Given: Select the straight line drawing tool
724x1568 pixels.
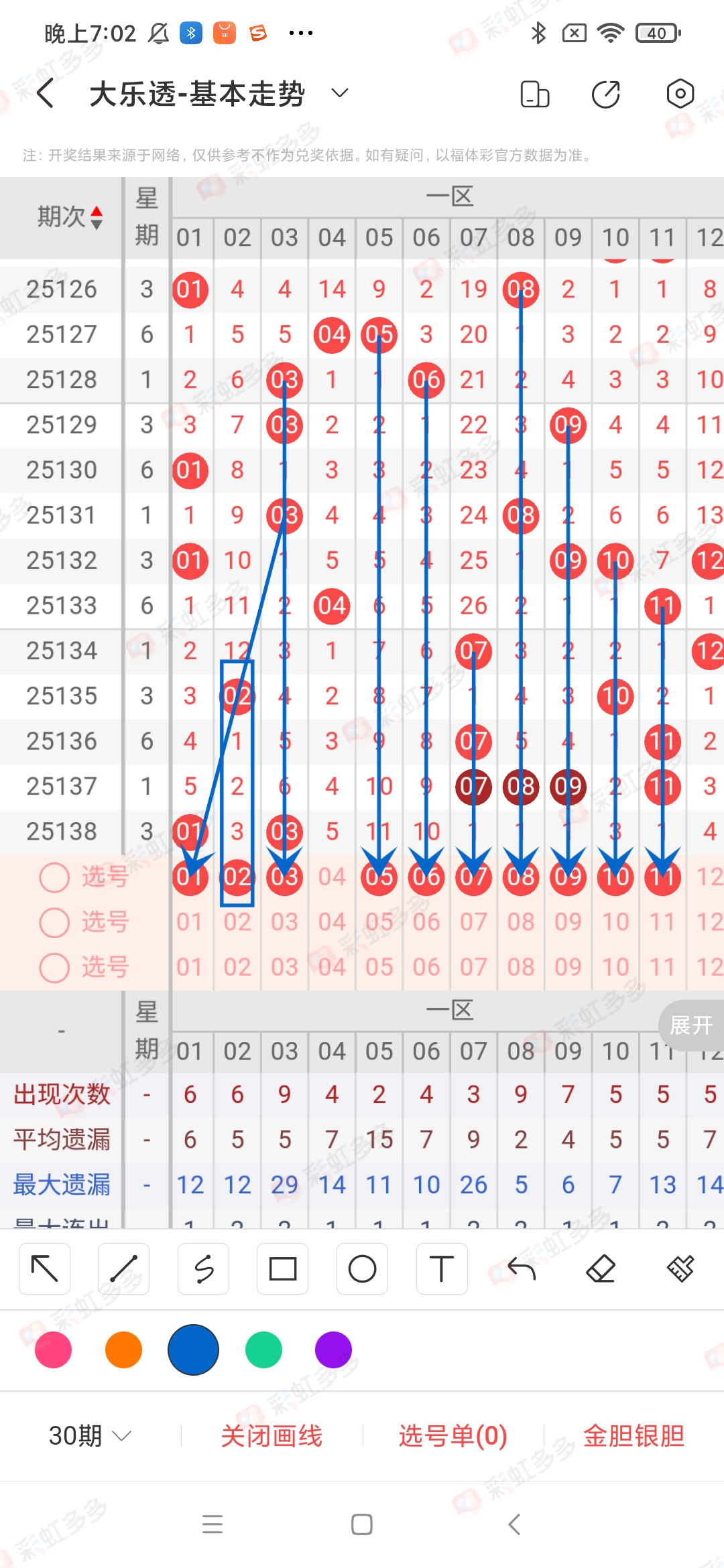Looking at the screenshot, I should (123, 1268).
